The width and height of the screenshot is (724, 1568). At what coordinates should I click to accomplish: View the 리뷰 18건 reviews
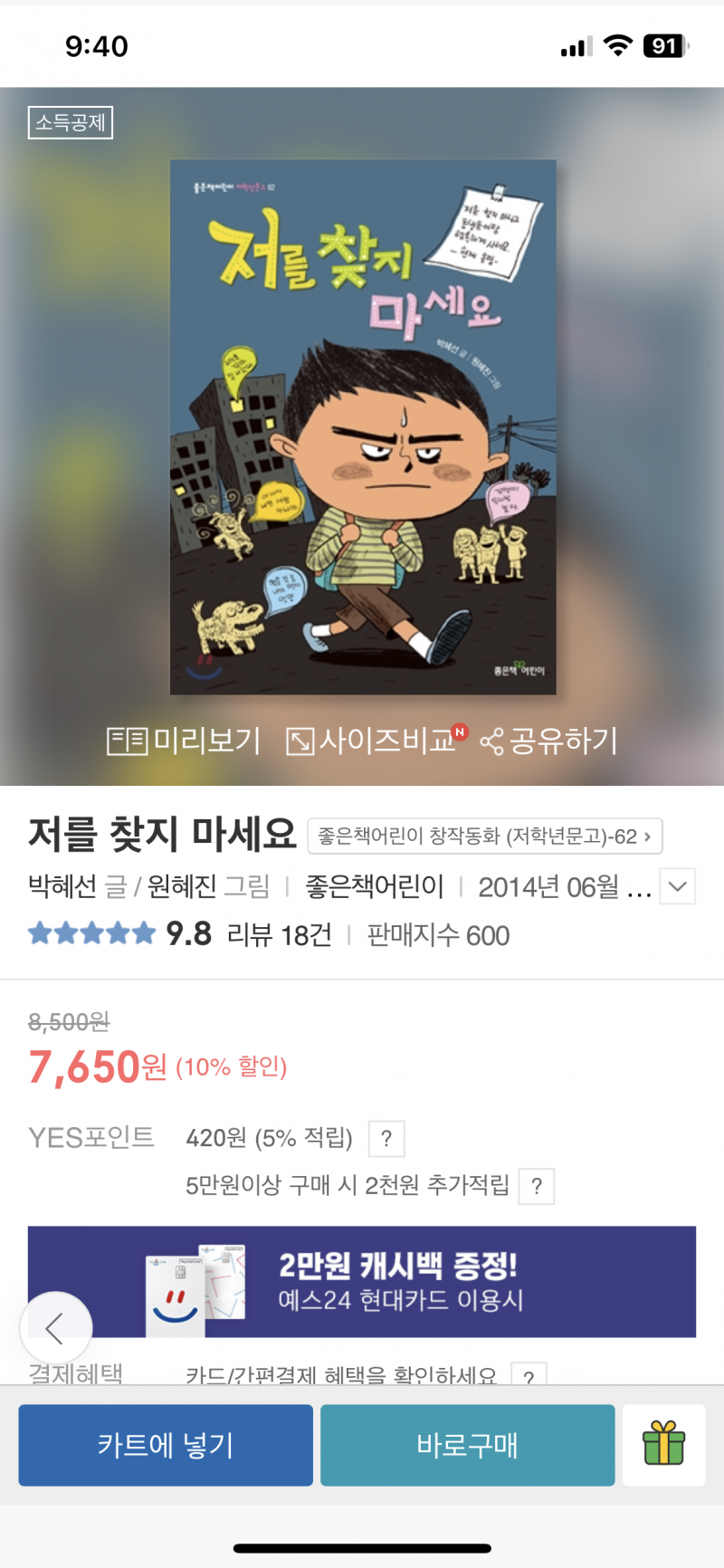[279, 935]
